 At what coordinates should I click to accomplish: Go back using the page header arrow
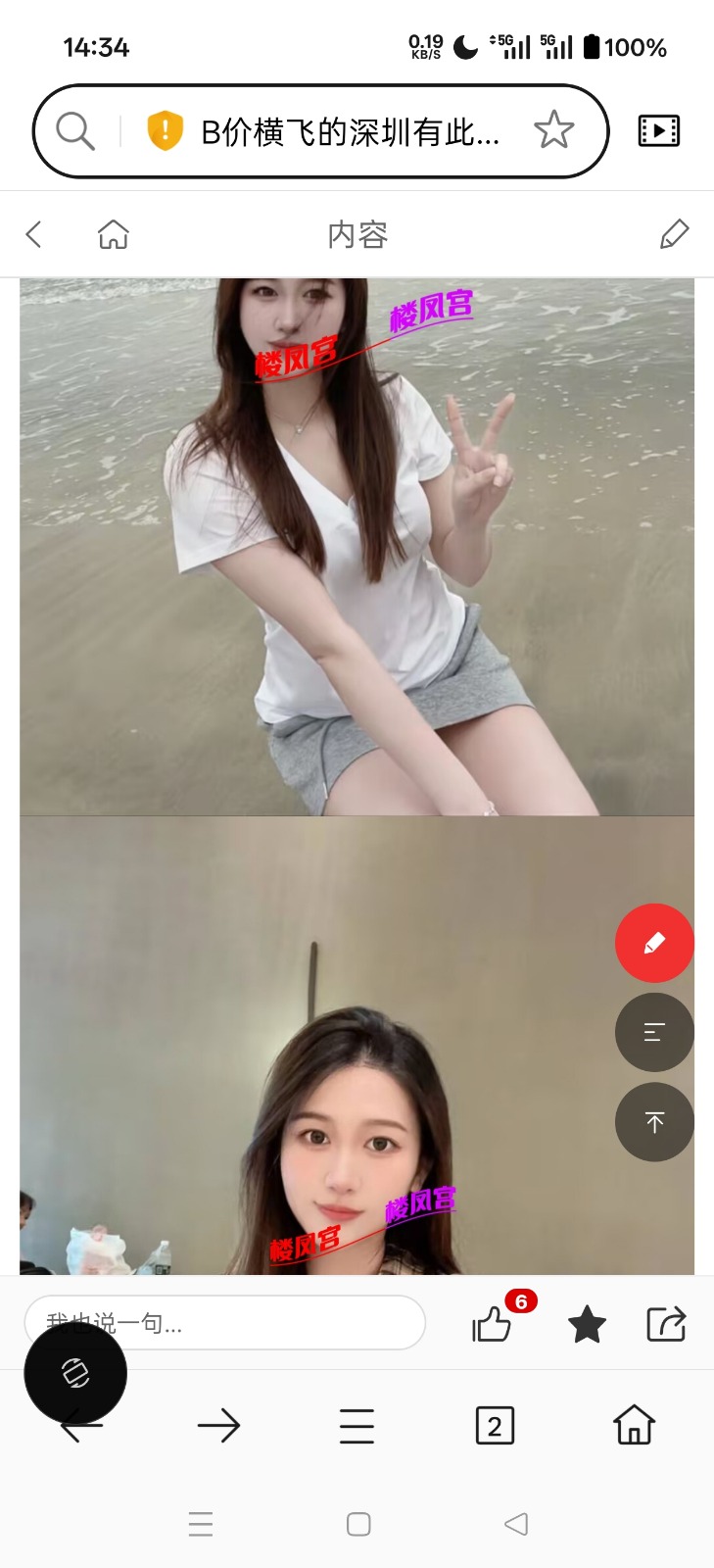34,234
